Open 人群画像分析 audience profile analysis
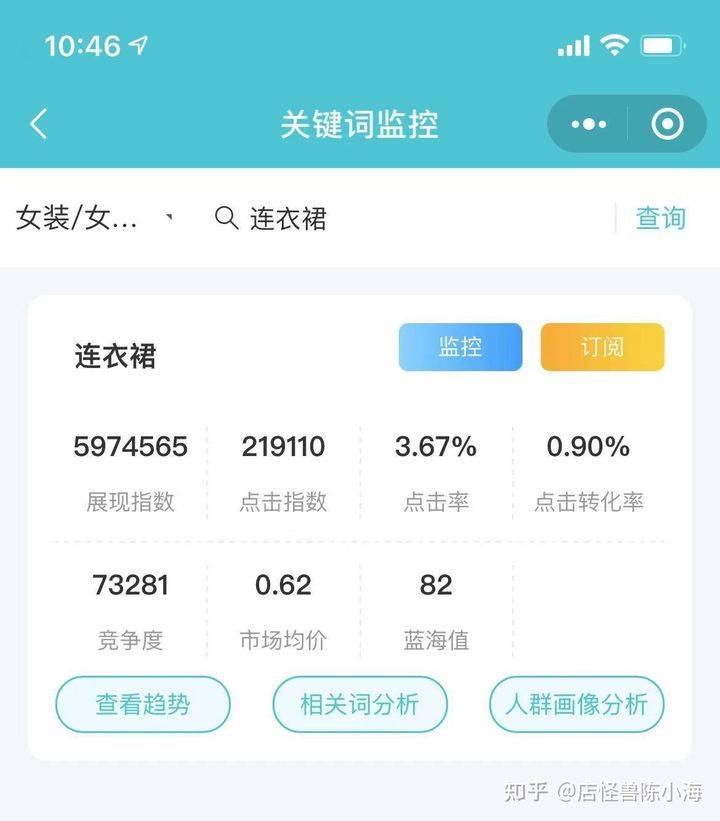The width and height of the screenshot is (720, 821). coord(577,704)
